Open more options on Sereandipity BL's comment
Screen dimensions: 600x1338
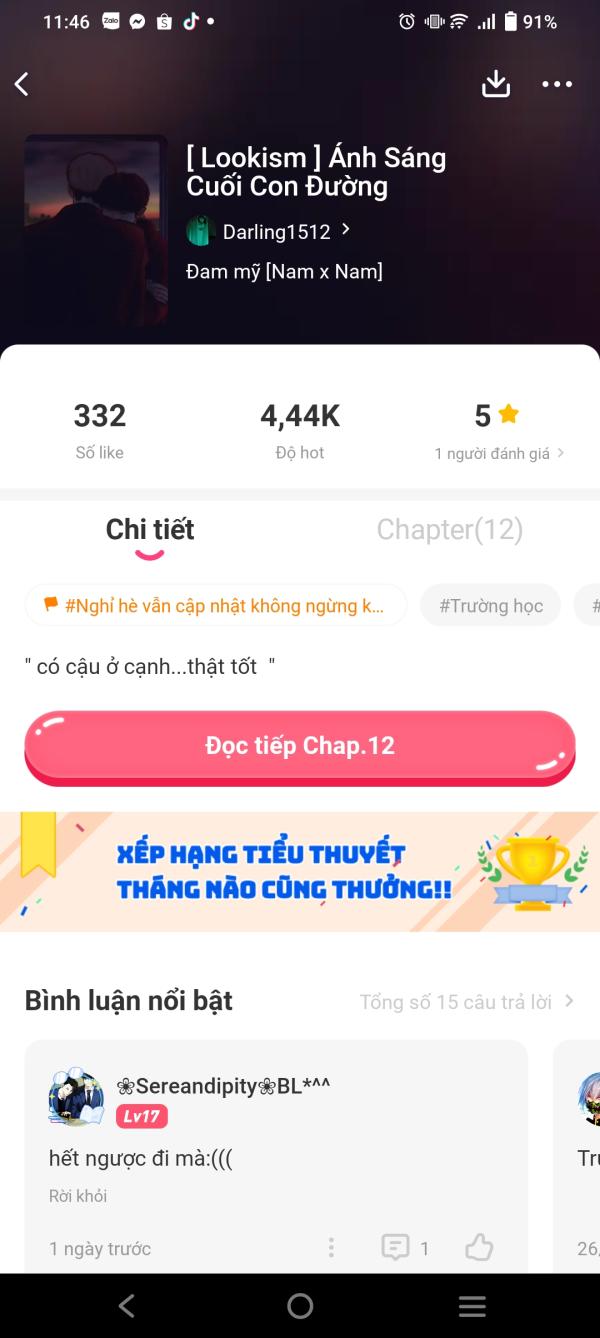coord(331,1247)
